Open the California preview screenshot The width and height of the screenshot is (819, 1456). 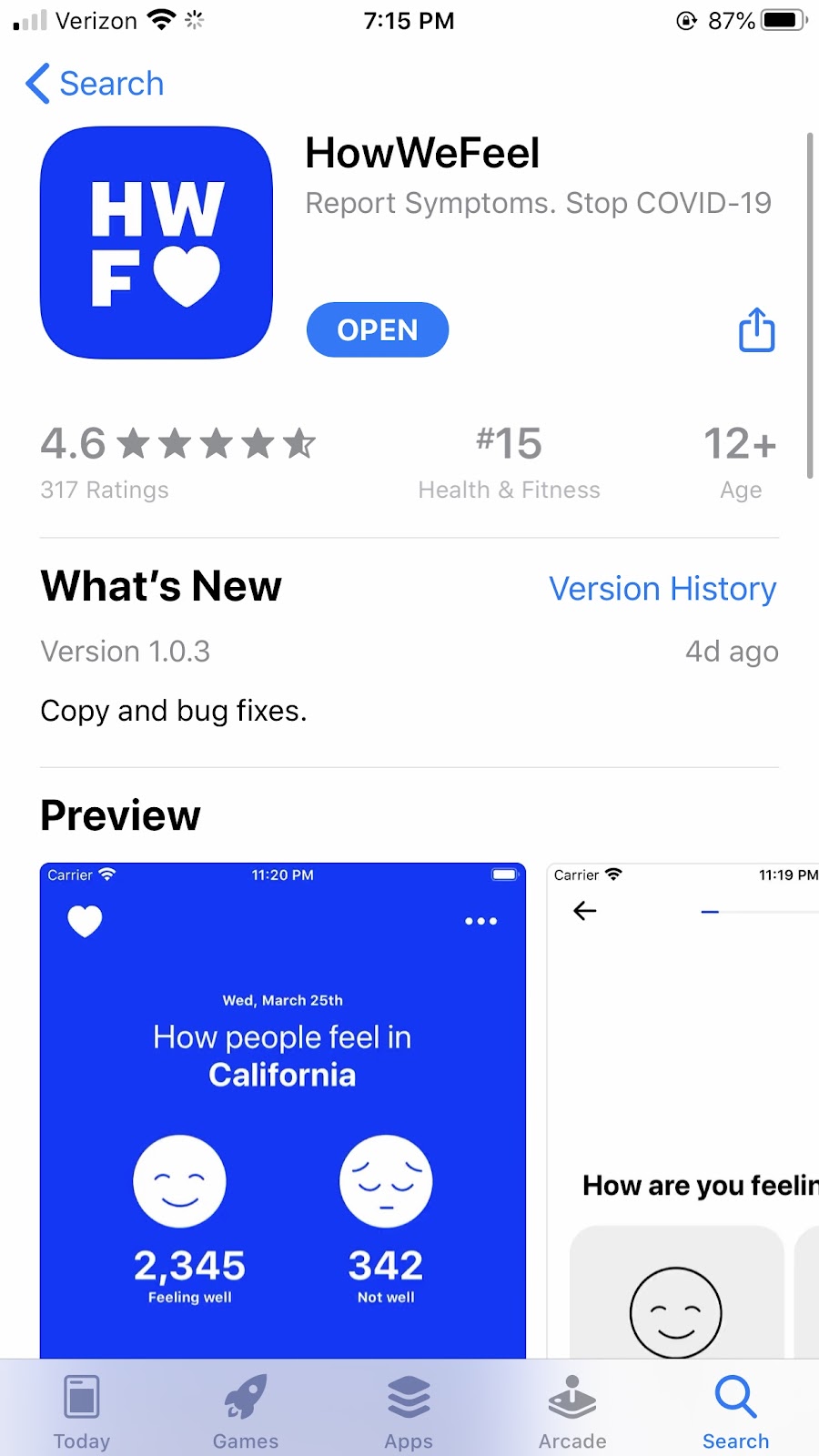click(283, 1110)
